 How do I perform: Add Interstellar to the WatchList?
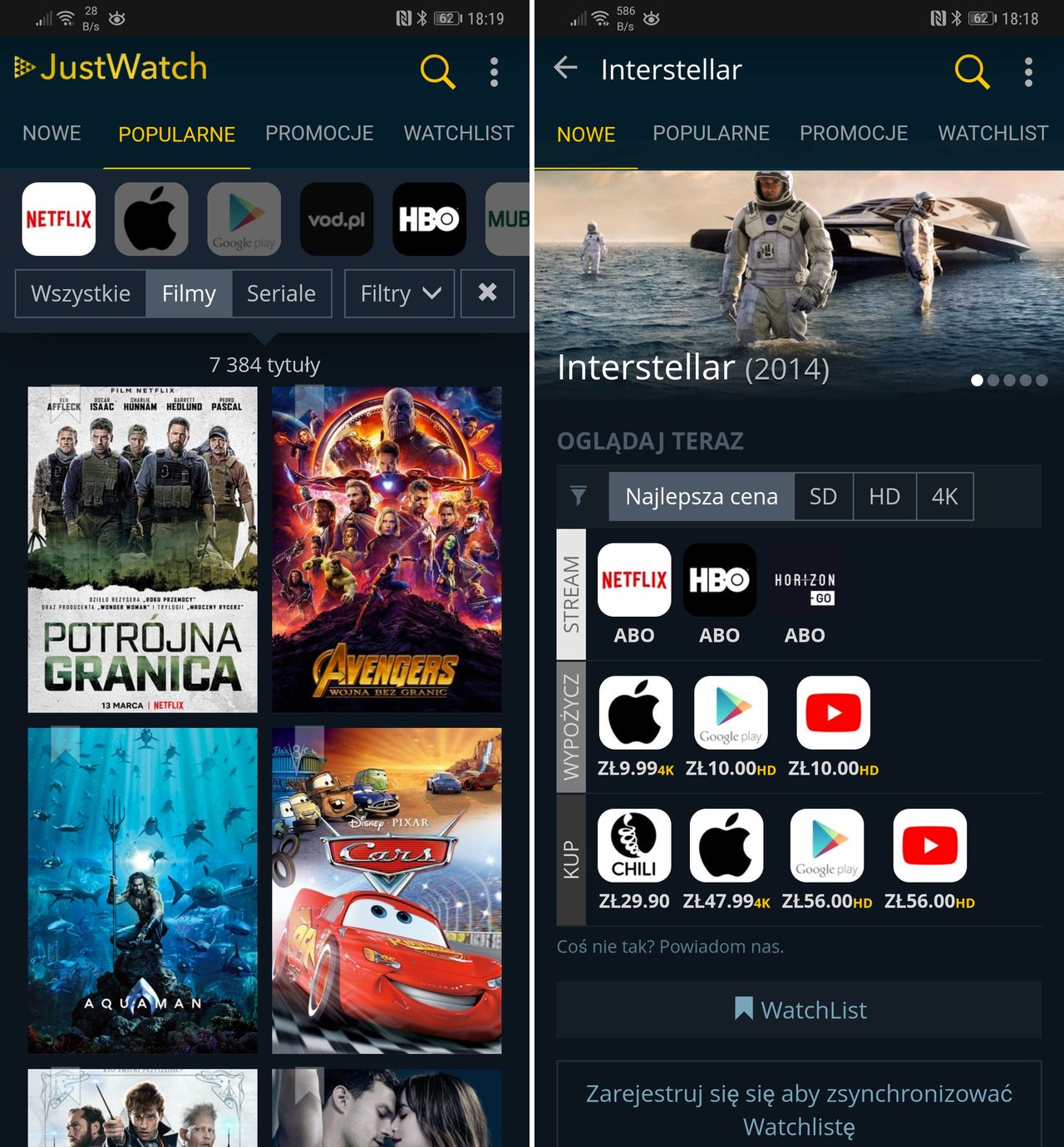(x=799, y=1010)
